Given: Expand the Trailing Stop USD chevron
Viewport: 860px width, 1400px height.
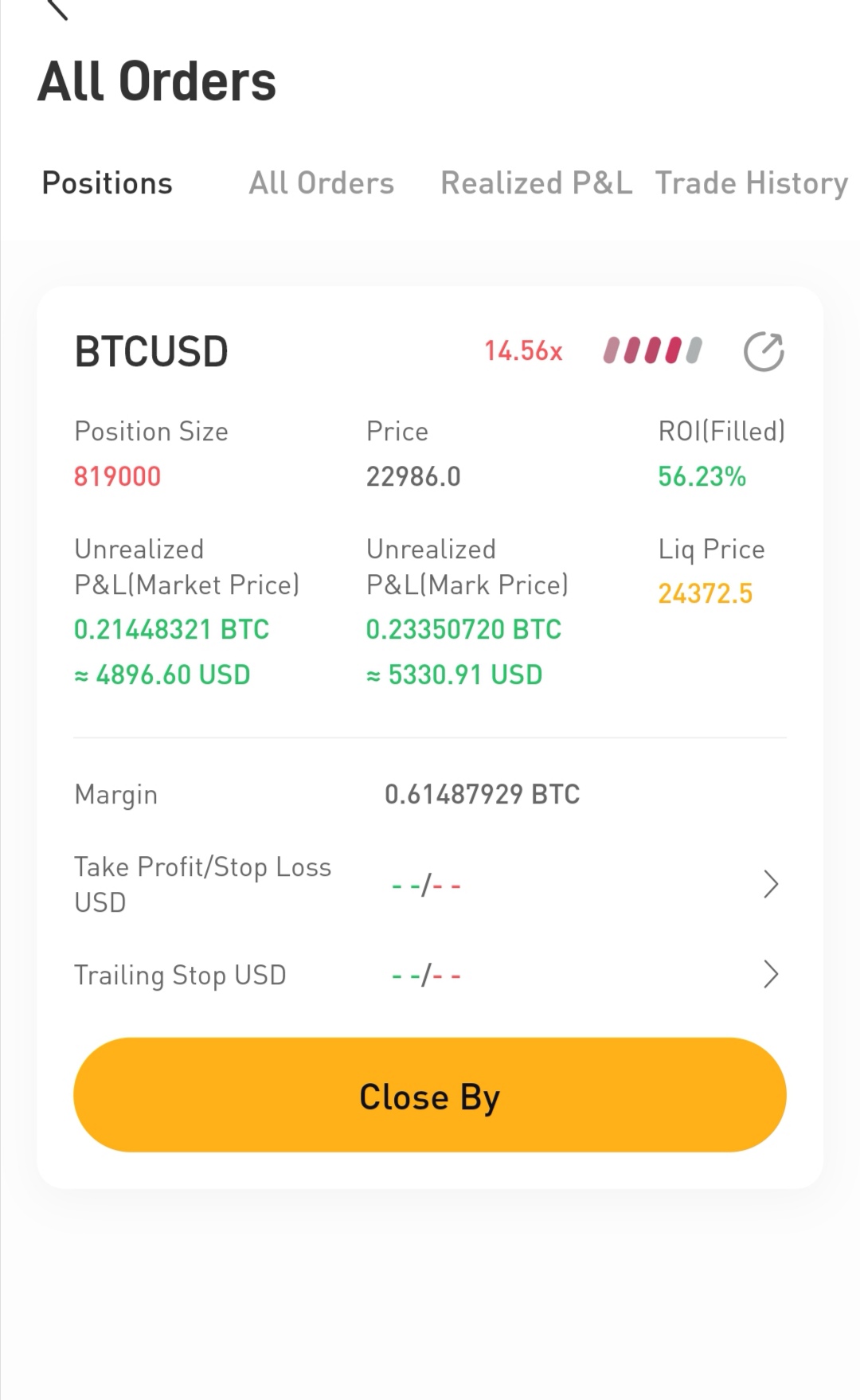Looking at the screenshot, I should point(769,974).
